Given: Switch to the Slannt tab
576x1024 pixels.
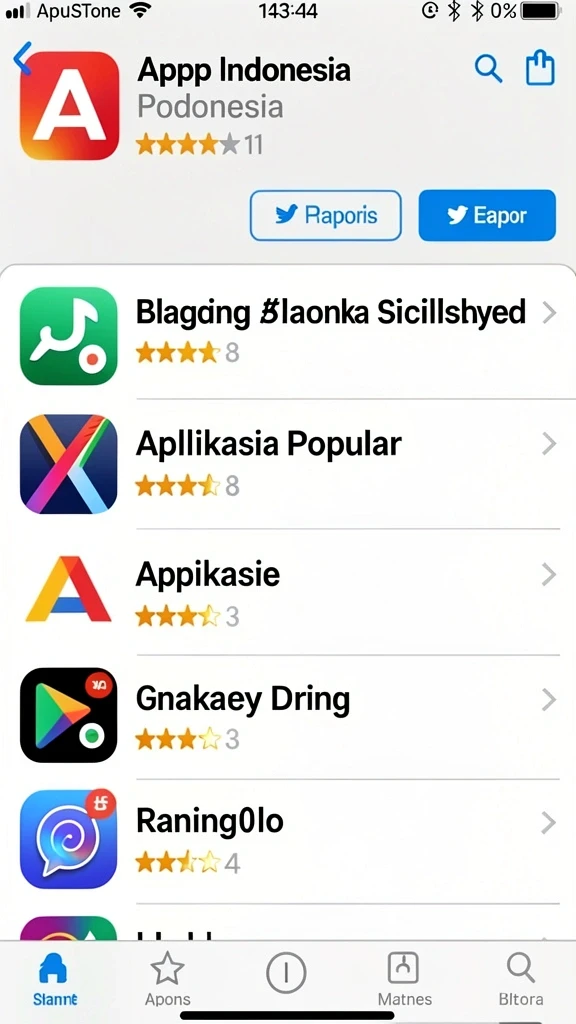Looking at the screenshot, I should click(x=55, y=978).
